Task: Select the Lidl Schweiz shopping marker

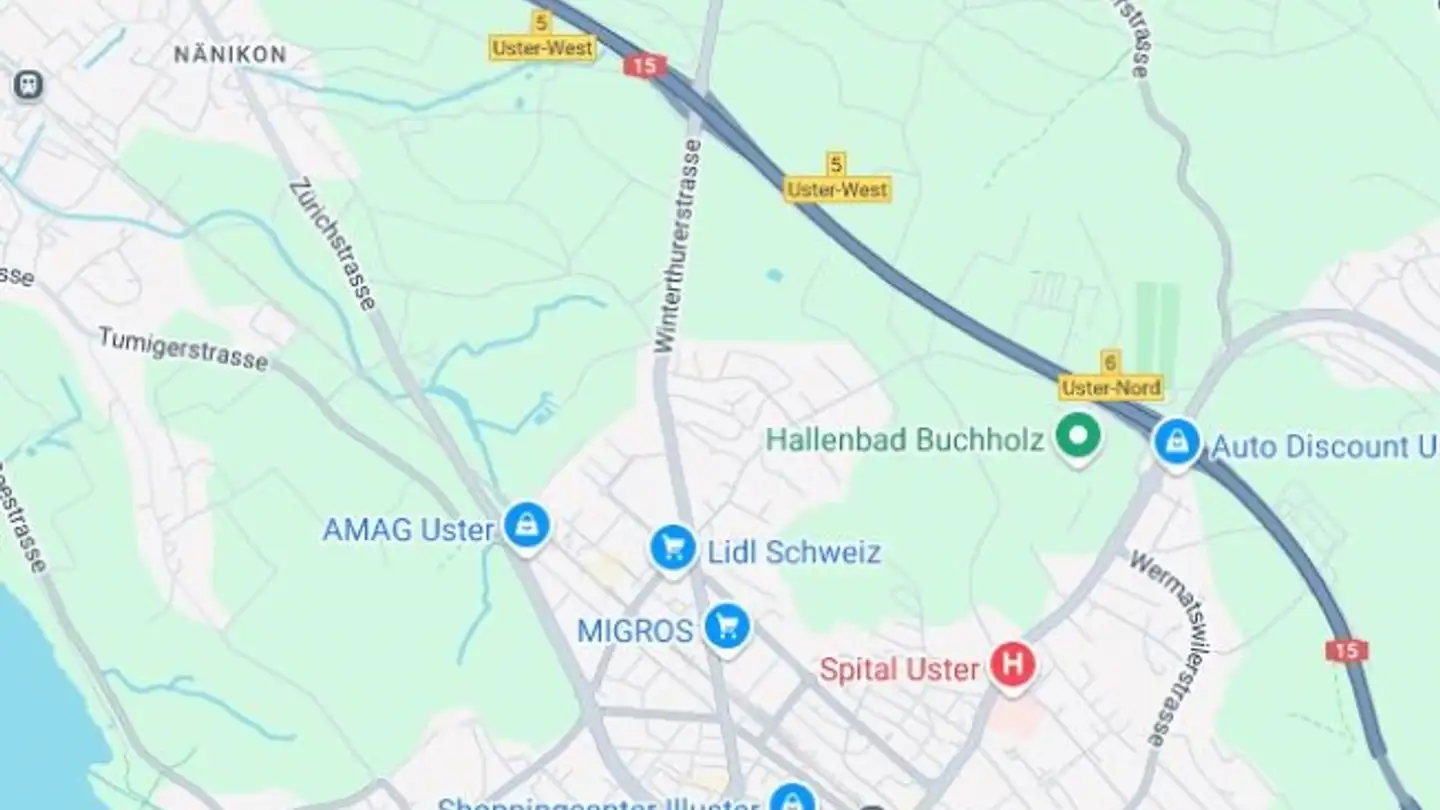Action: click(x=673, y=547)
